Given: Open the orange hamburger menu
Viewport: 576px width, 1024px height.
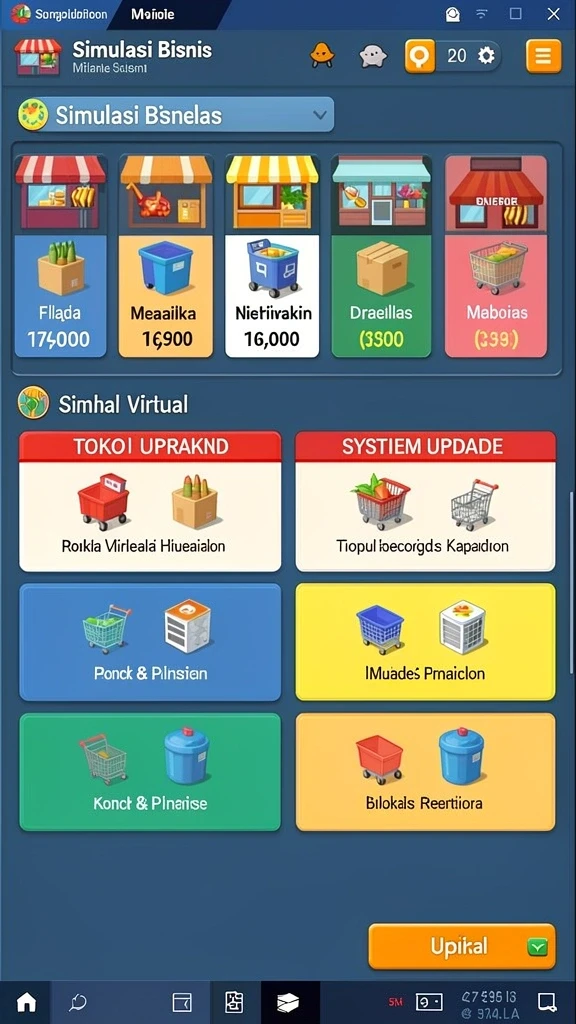Looking at the screenshot, I should (x=543, y=56).
